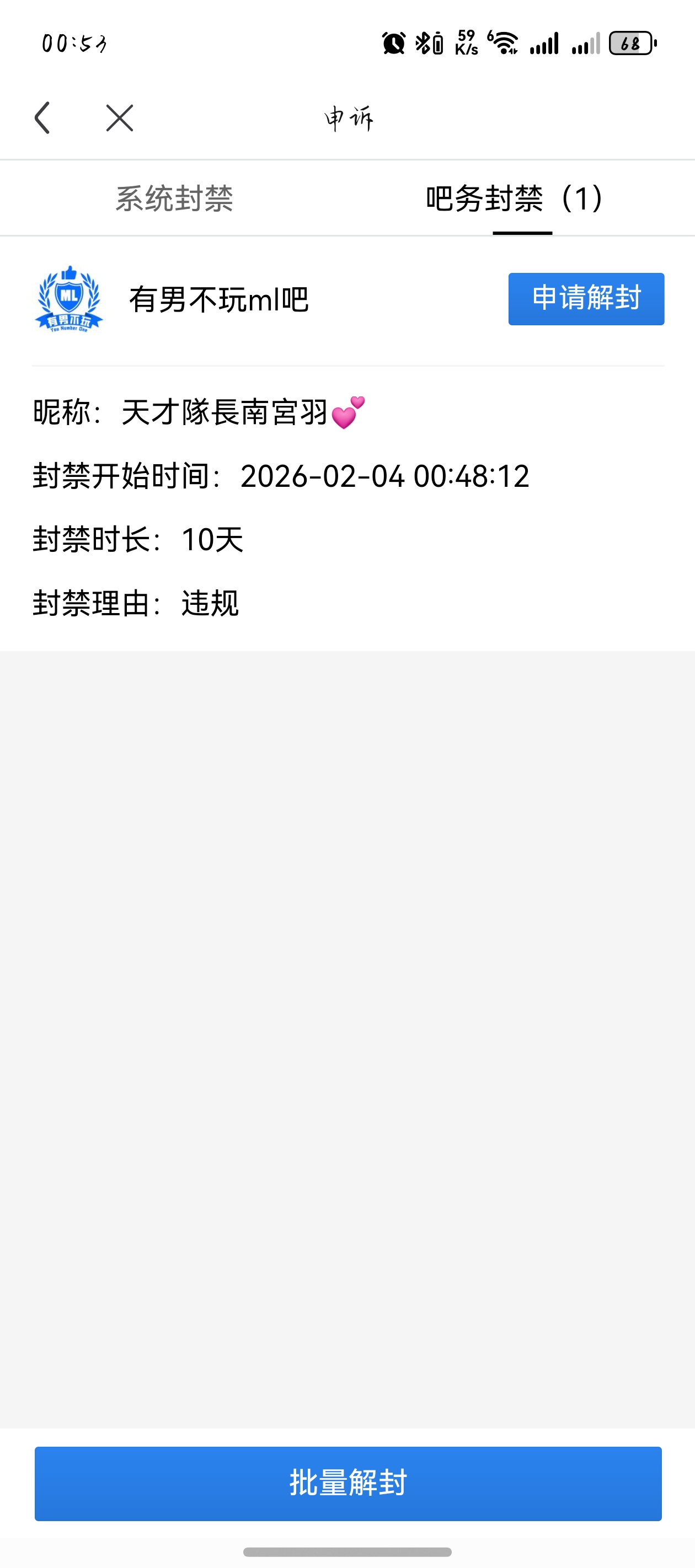The width and height of the screenshot is (695, 1568).
Task: Tap 申请解封 for 有男不玩ml吧
Action: 586,299
